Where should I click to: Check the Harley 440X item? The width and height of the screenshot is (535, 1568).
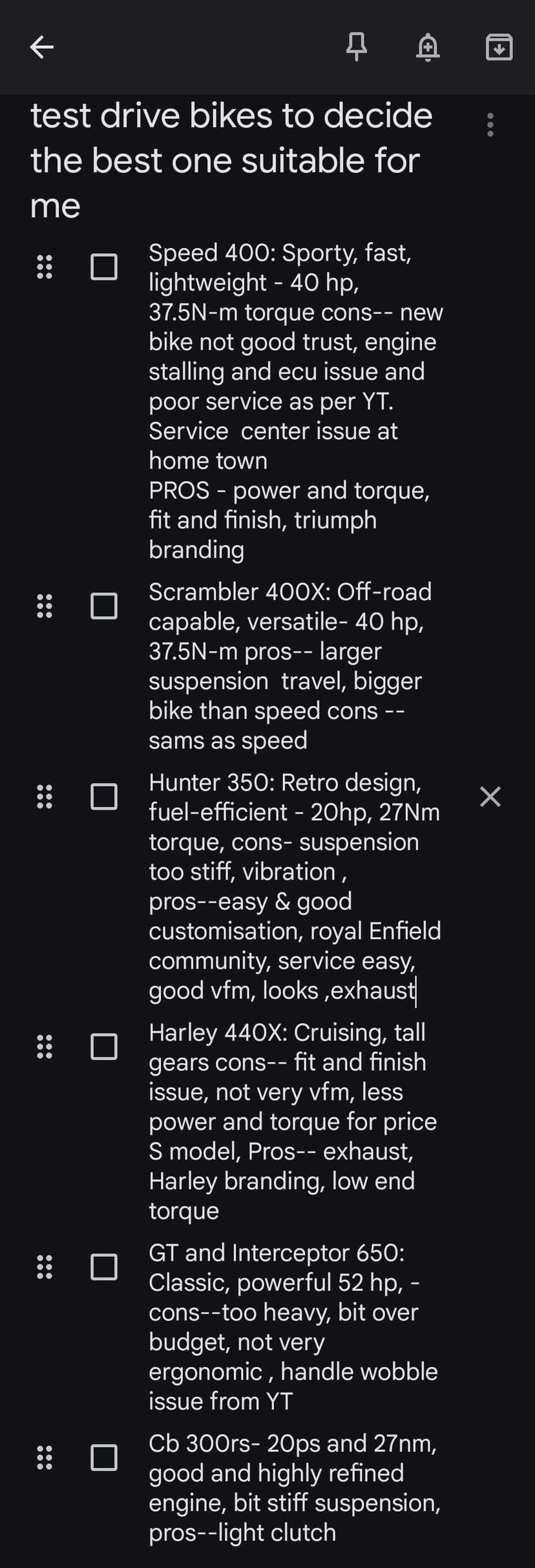pyautogui.click(x=104, y=1046)
